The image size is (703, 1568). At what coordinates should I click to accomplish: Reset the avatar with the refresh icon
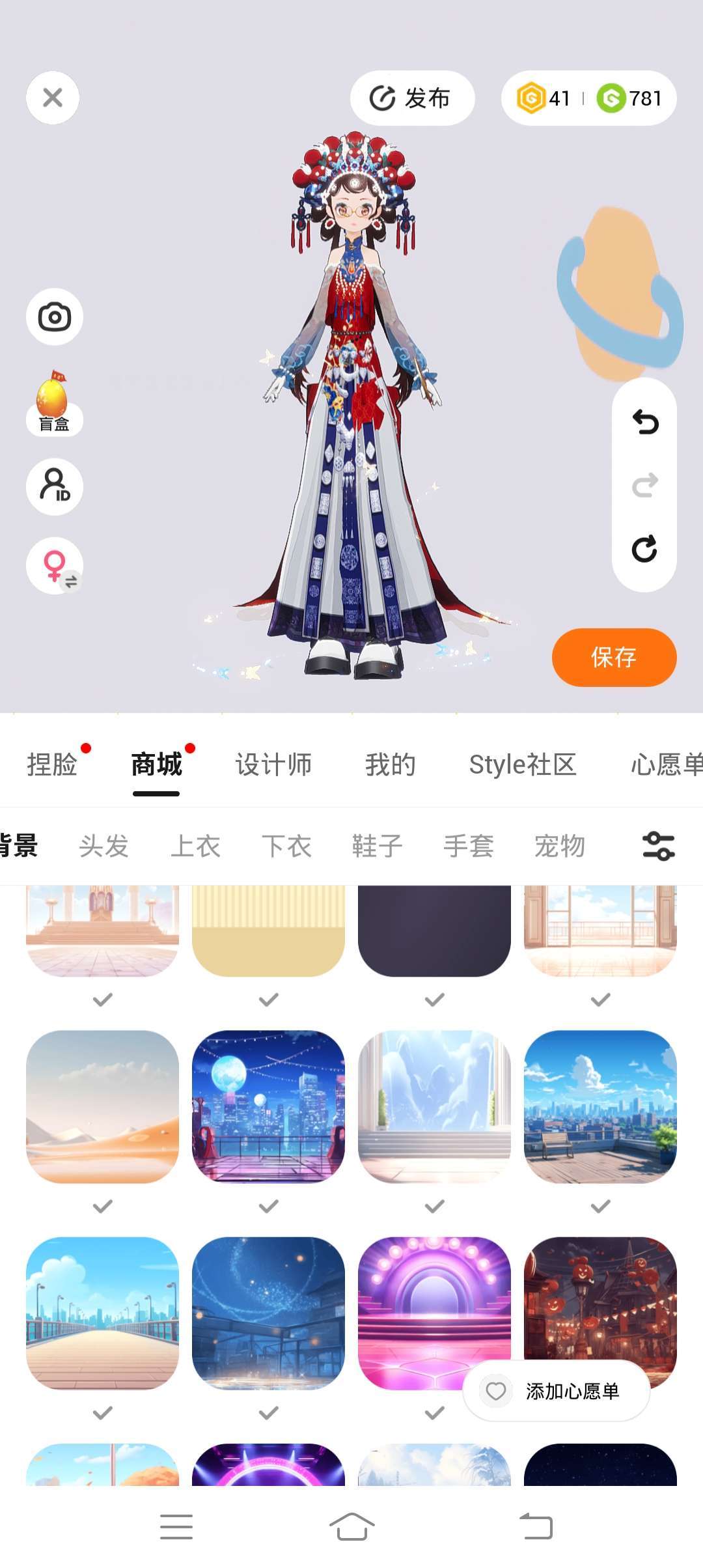644,549
